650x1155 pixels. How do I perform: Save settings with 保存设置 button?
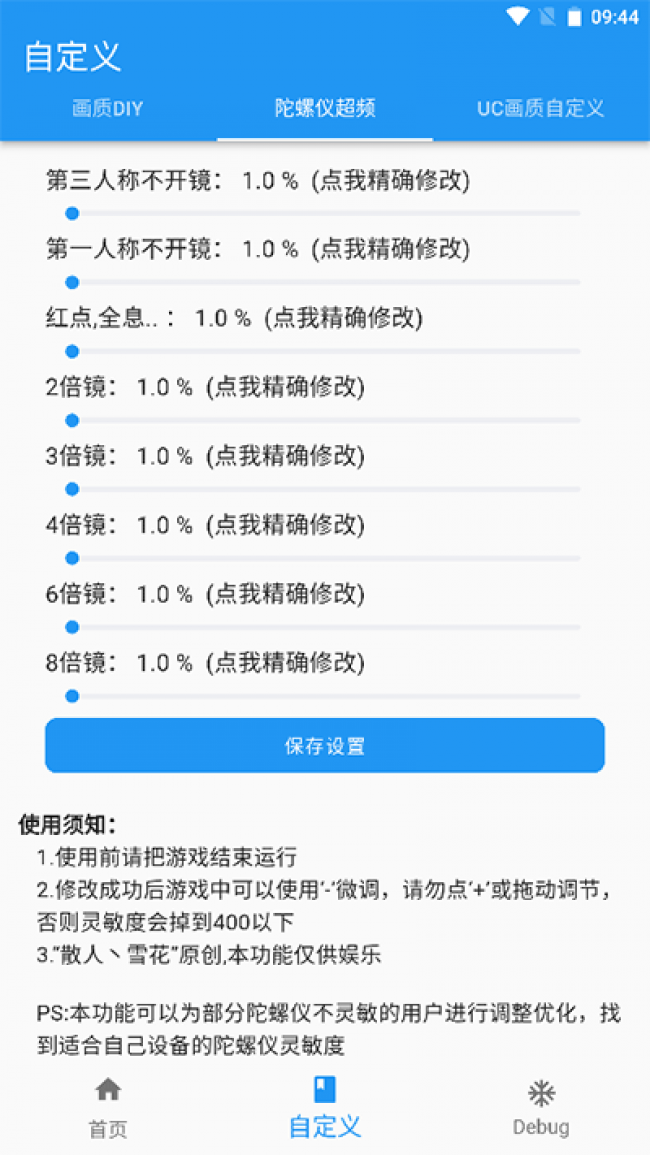click(325, 746)
